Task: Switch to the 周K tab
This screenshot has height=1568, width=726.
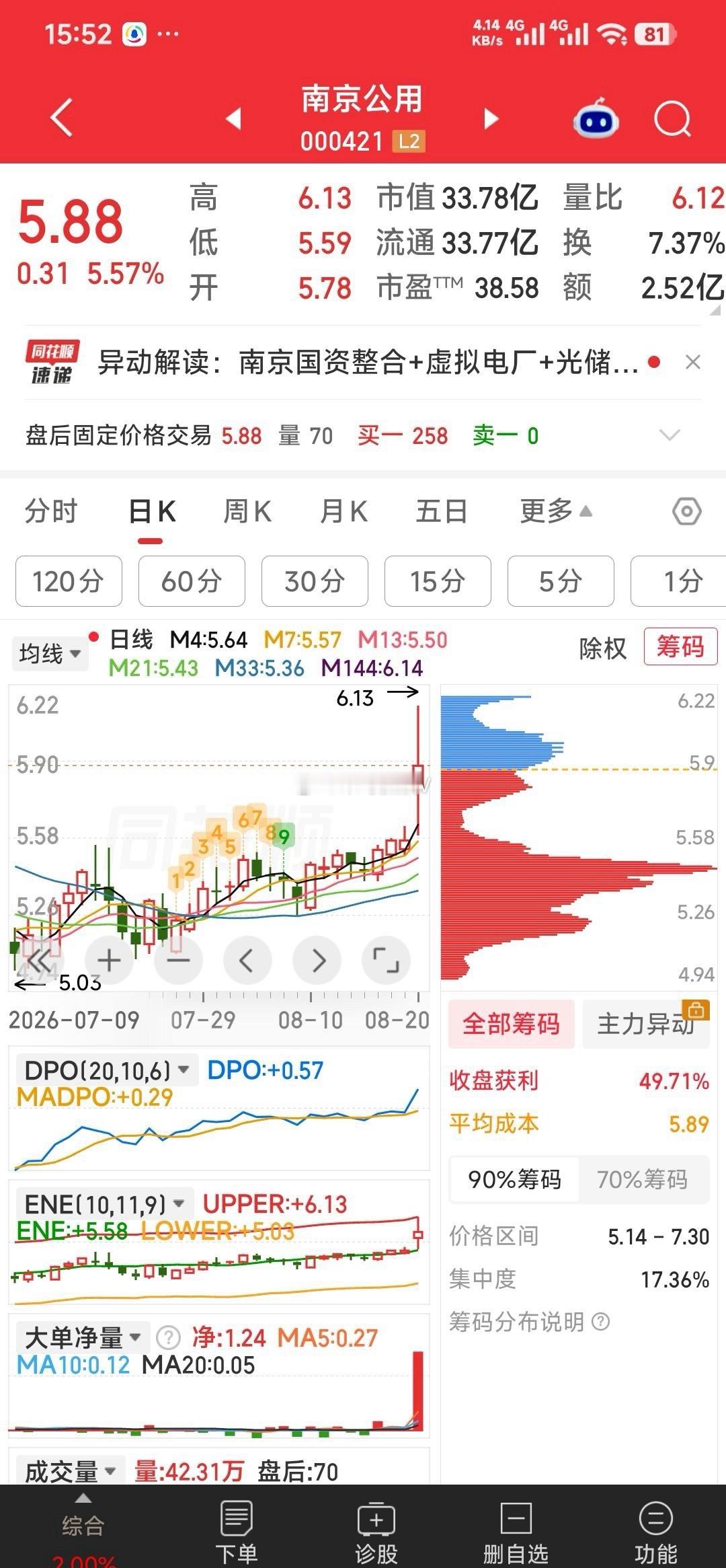Action: tap(247, 511)
